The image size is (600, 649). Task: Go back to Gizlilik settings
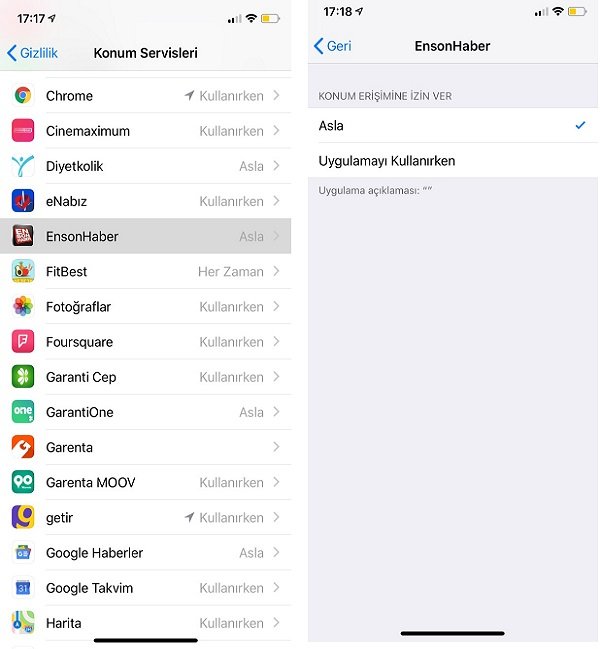(32, 53)
